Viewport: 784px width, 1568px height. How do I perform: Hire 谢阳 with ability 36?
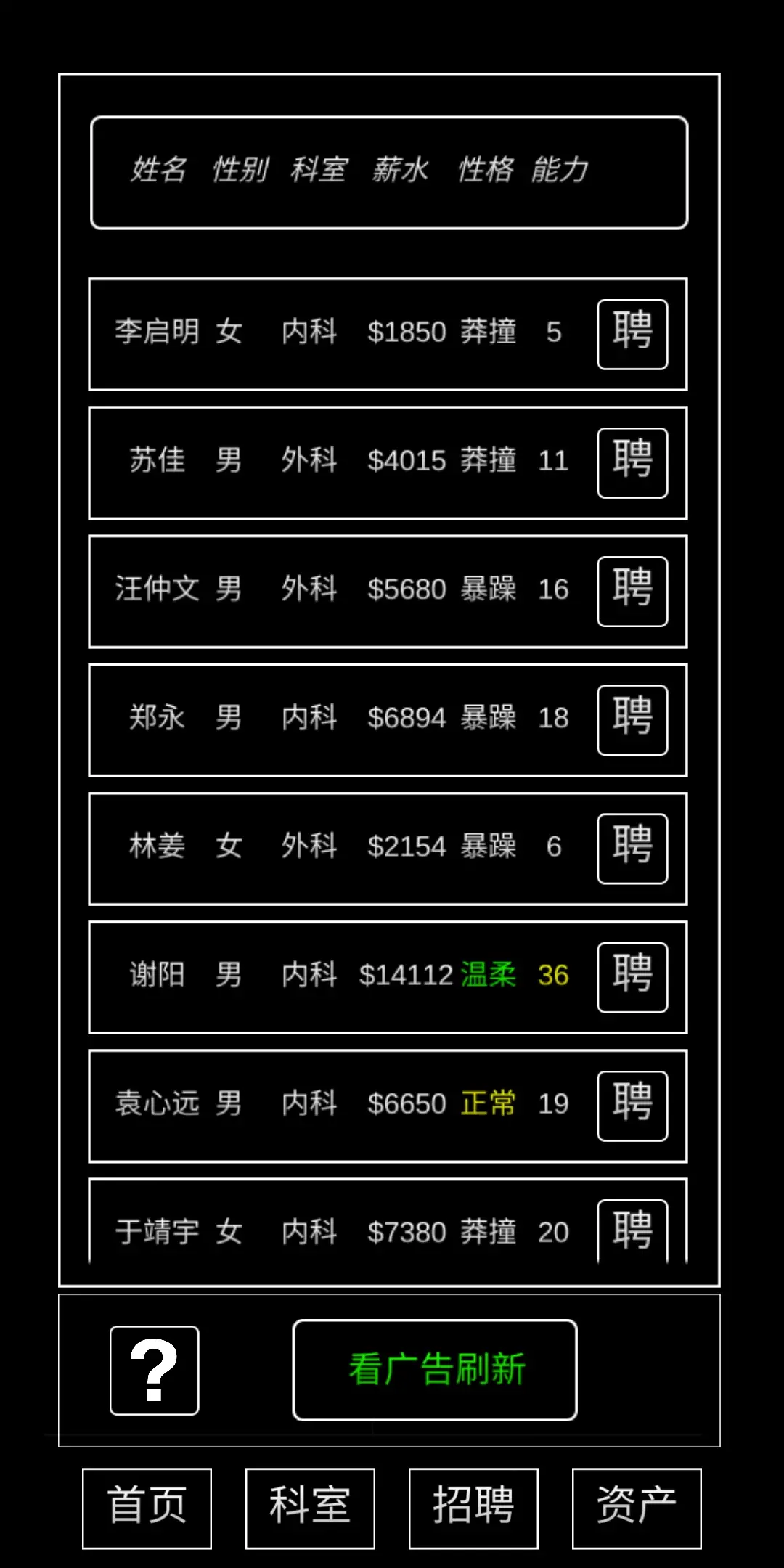click(632, 976)
